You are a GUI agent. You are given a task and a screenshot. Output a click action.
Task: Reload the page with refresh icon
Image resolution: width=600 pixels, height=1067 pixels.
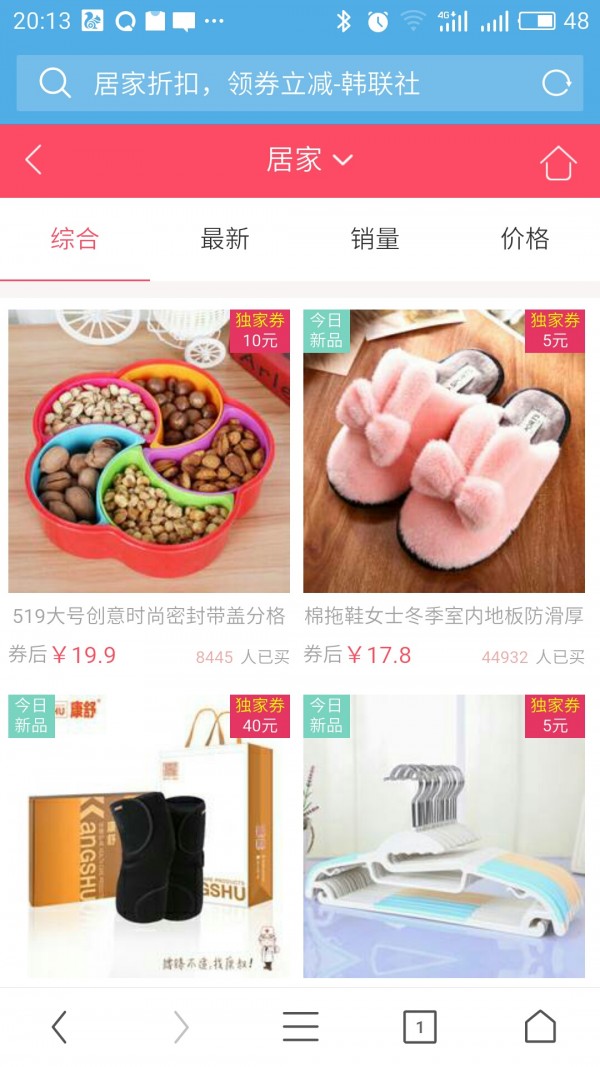pyautogui.click(x=556, y=83)
